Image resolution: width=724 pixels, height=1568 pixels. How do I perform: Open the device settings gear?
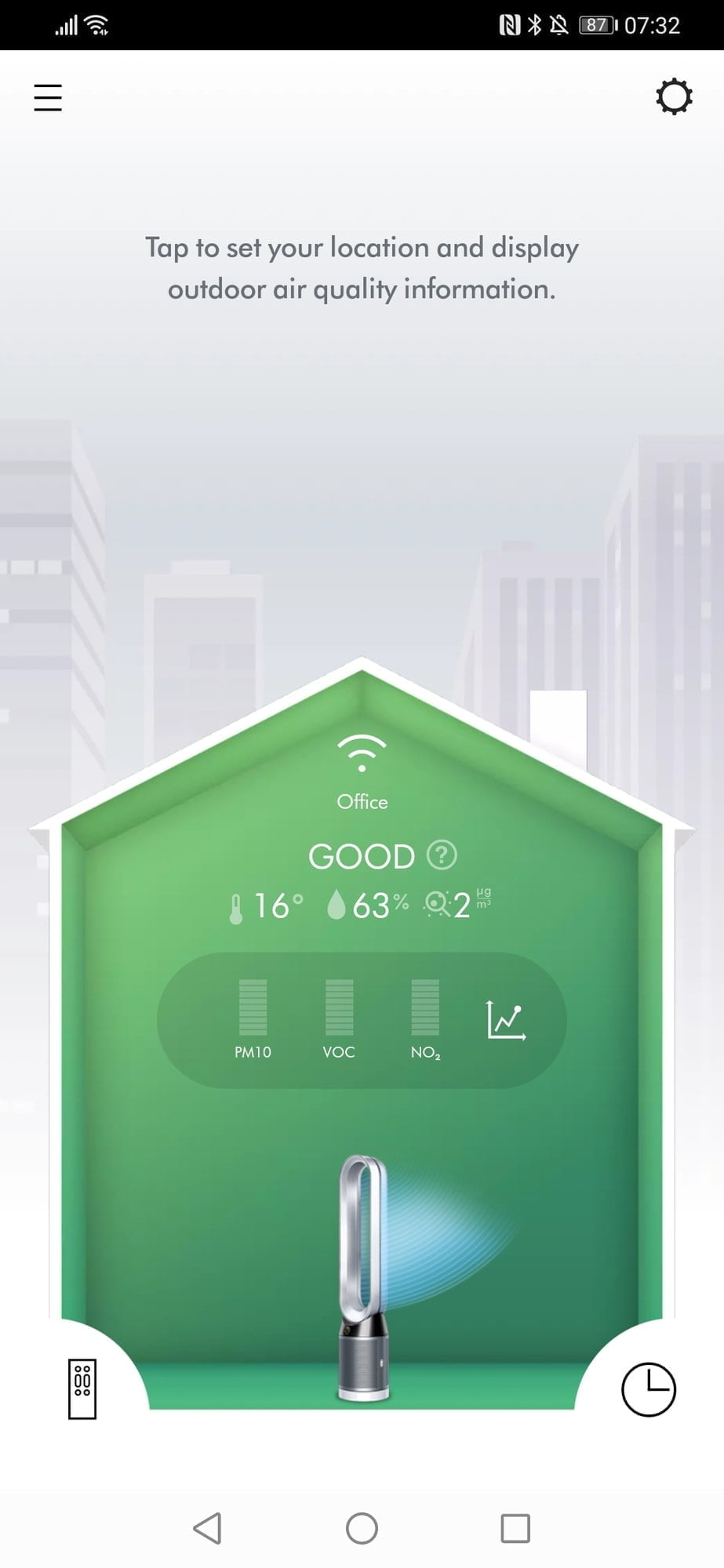(x=673, y=97)
